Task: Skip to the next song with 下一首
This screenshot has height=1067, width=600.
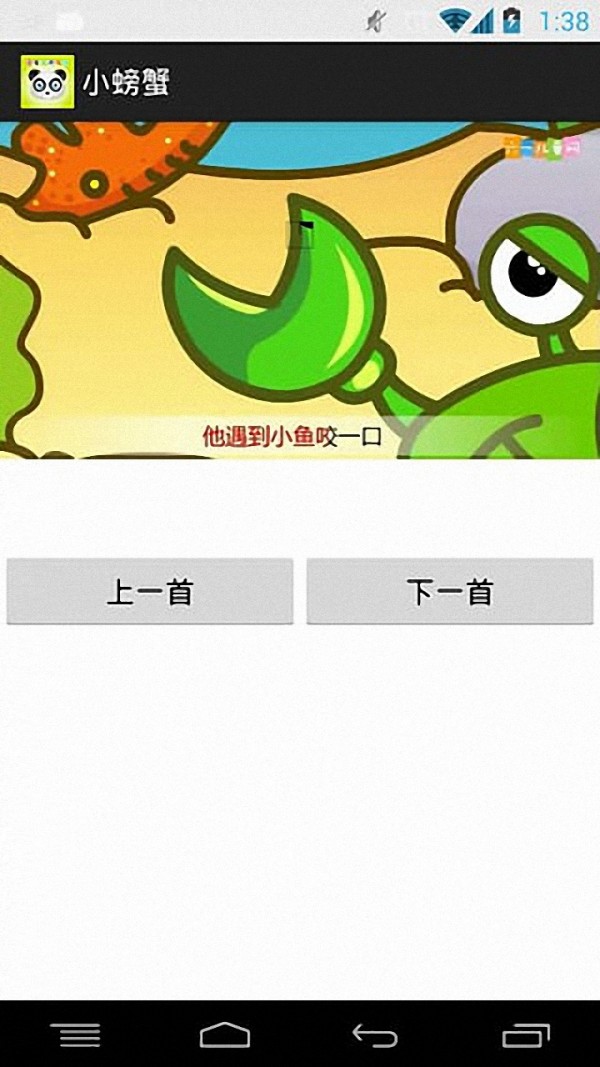Action: click(x=450, y=592)
